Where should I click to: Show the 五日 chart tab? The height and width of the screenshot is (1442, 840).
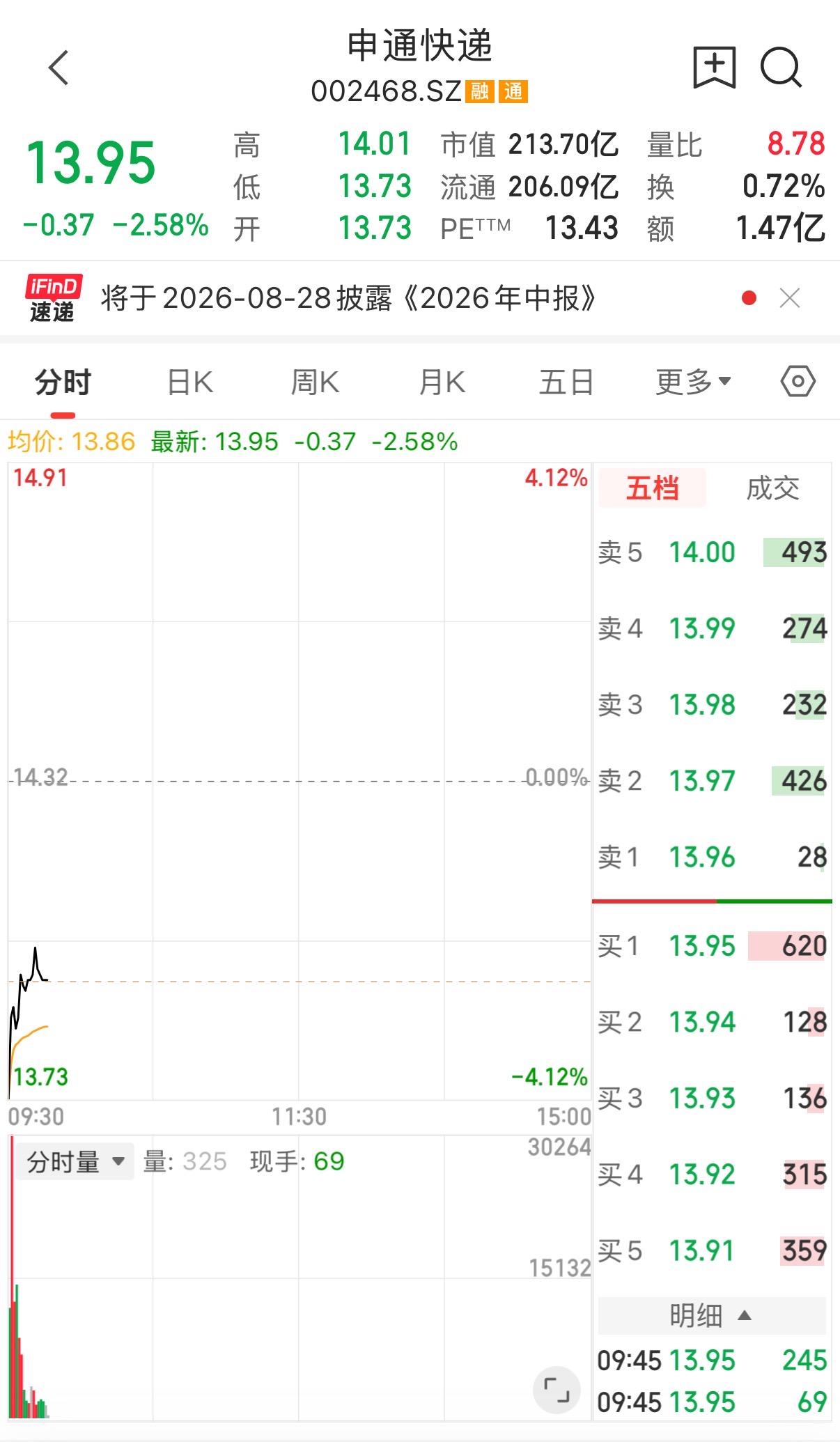click(x=566, y=382)
